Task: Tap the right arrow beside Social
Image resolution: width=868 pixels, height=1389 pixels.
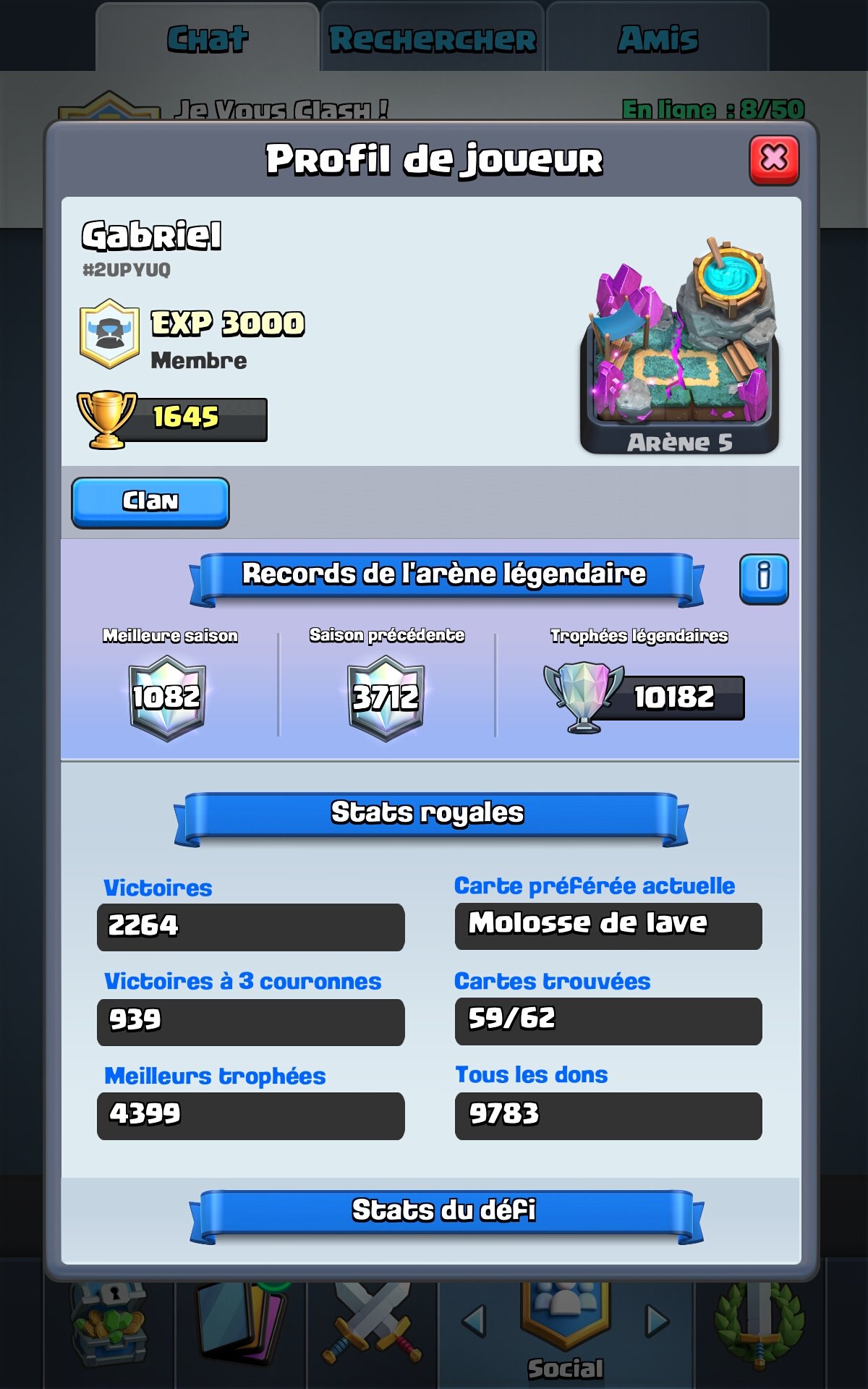Action: [x=657, y=1321]
